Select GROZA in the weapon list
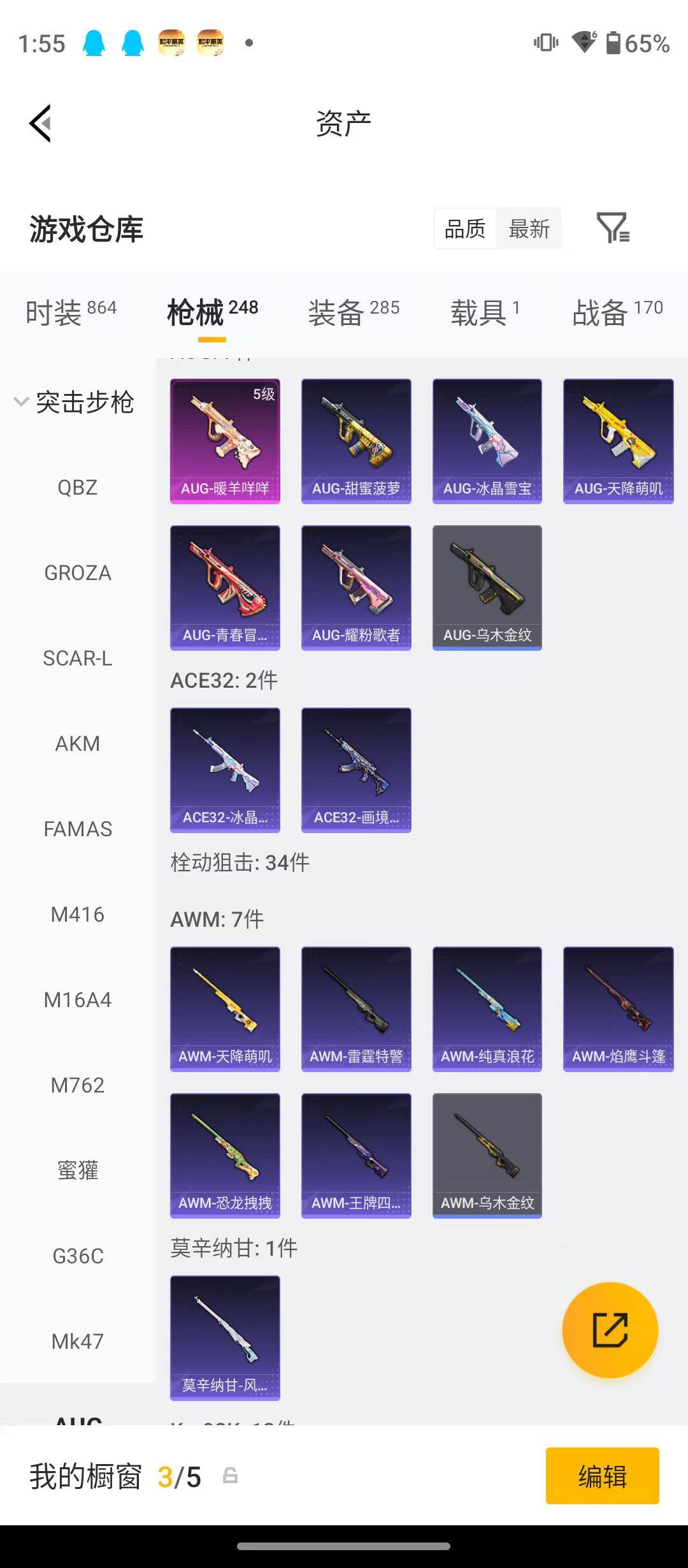 [x=78, y=573]
